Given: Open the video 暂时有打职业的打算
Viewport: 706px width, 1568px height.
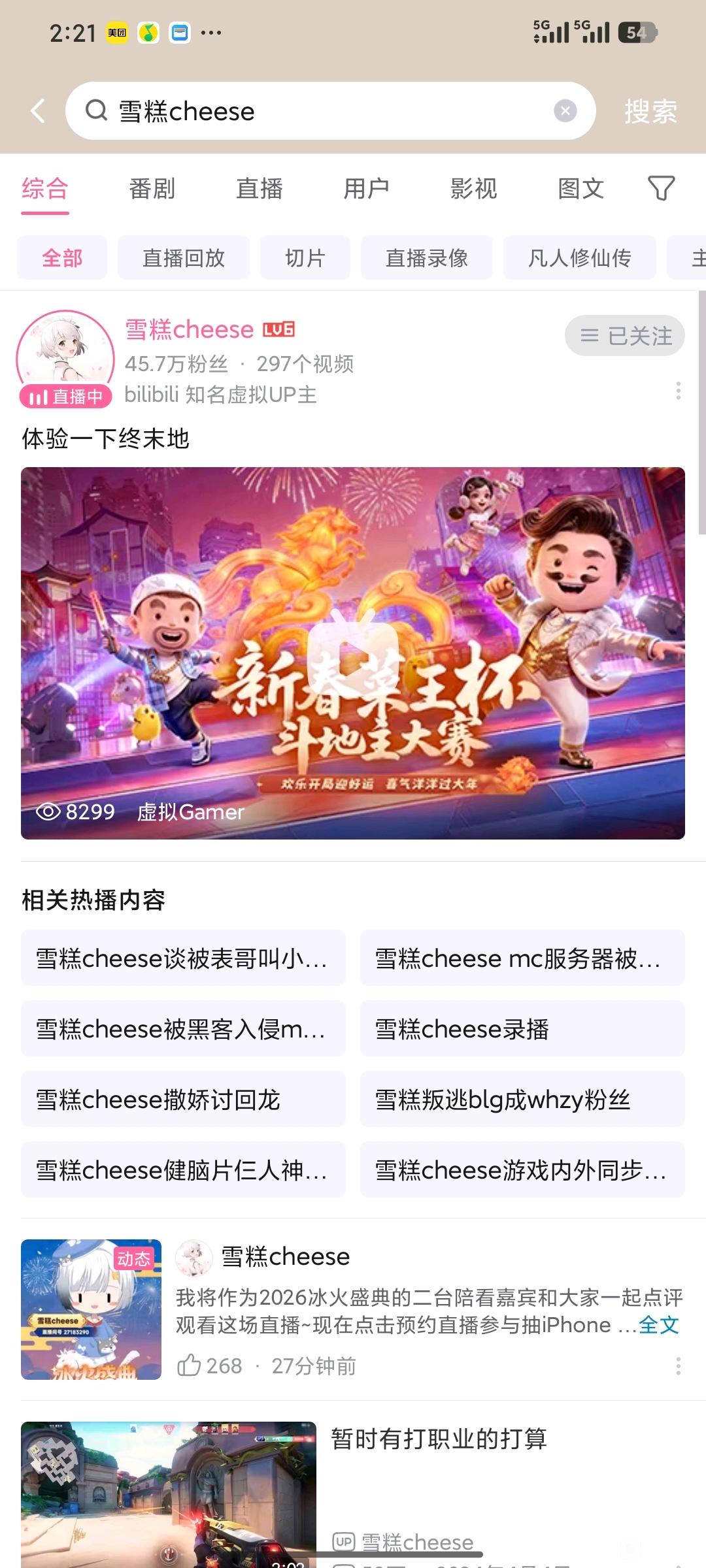Looking at the screenshot, I should tap(438, 1439).
